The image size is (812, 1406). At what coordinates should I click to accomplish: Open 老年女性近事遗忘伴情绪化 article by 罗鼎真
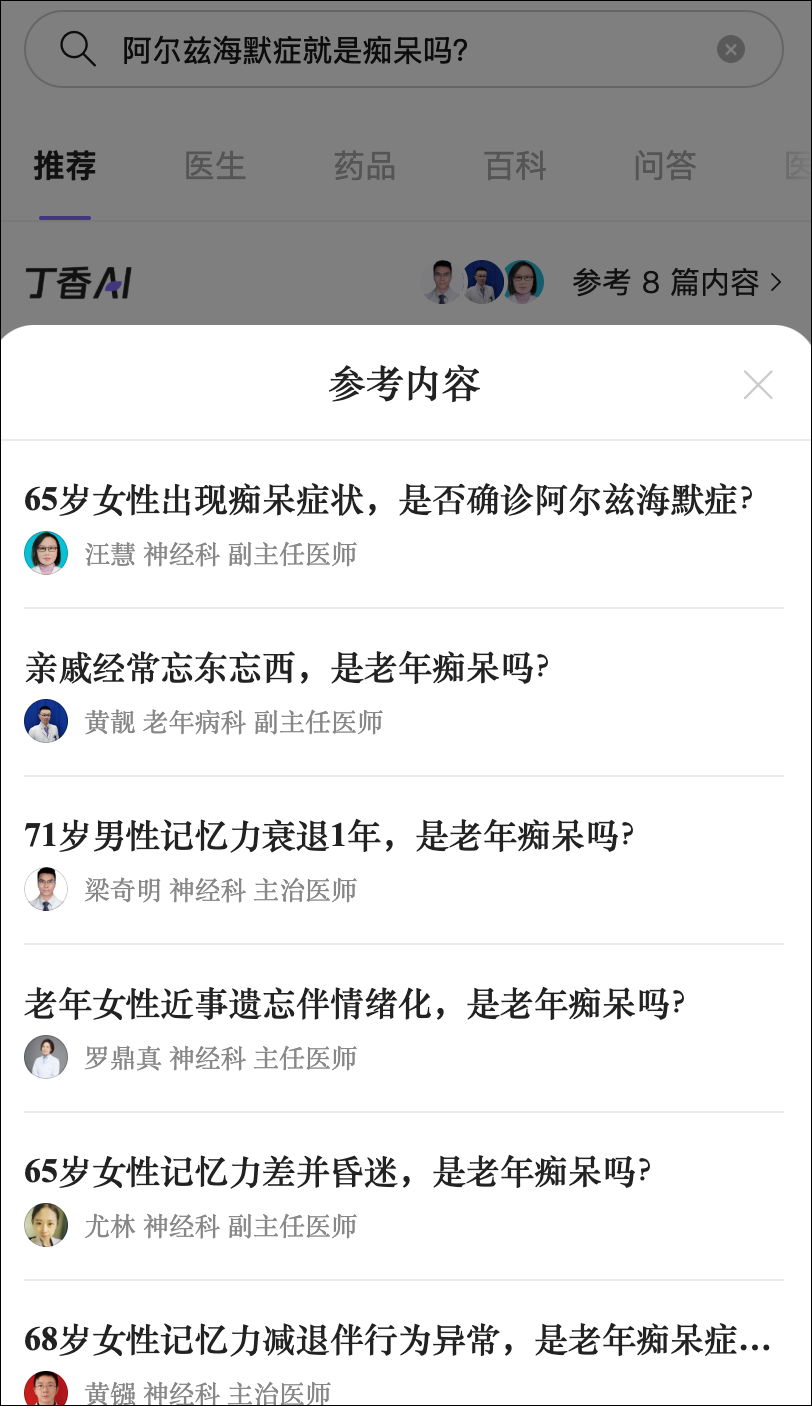(404, 1028)
